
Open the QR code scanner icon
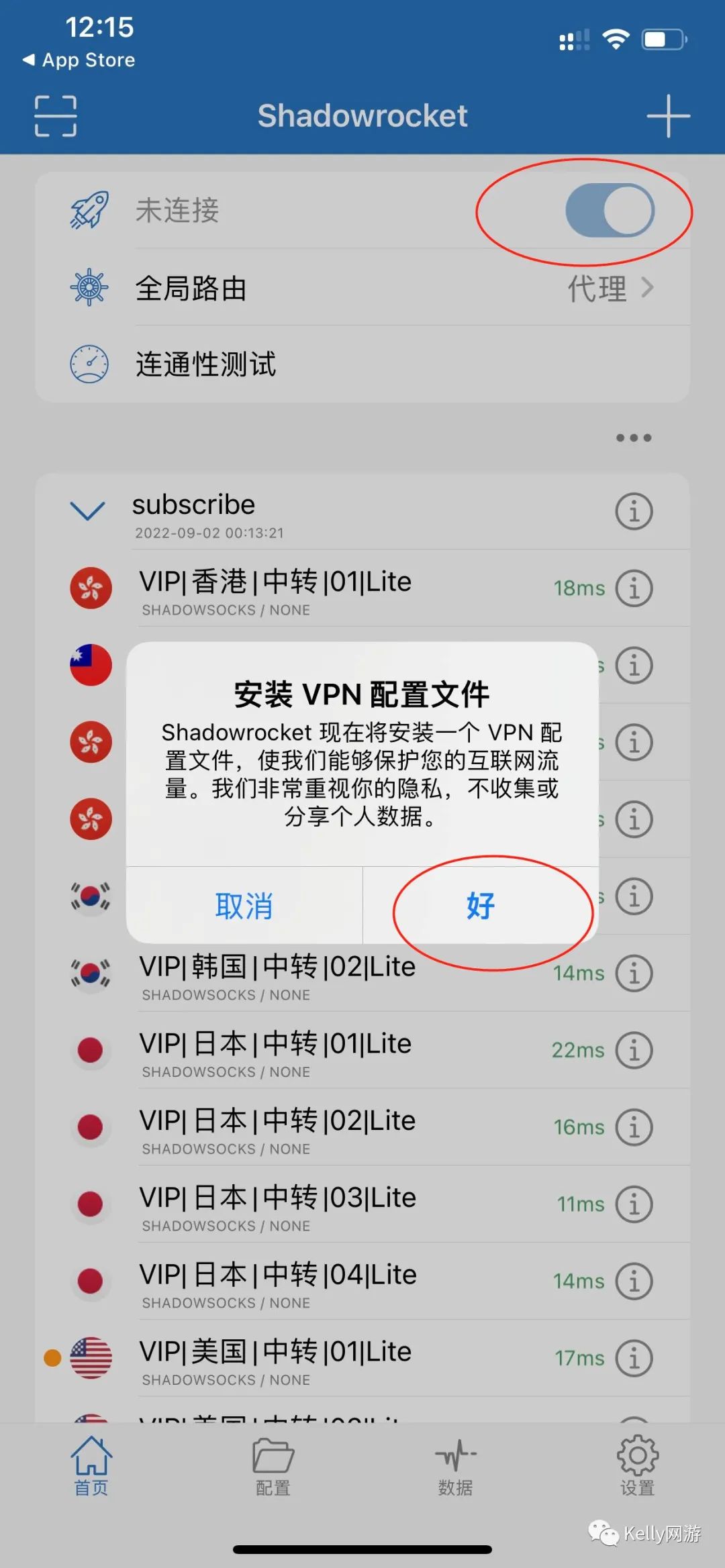(x=56, y=116)
